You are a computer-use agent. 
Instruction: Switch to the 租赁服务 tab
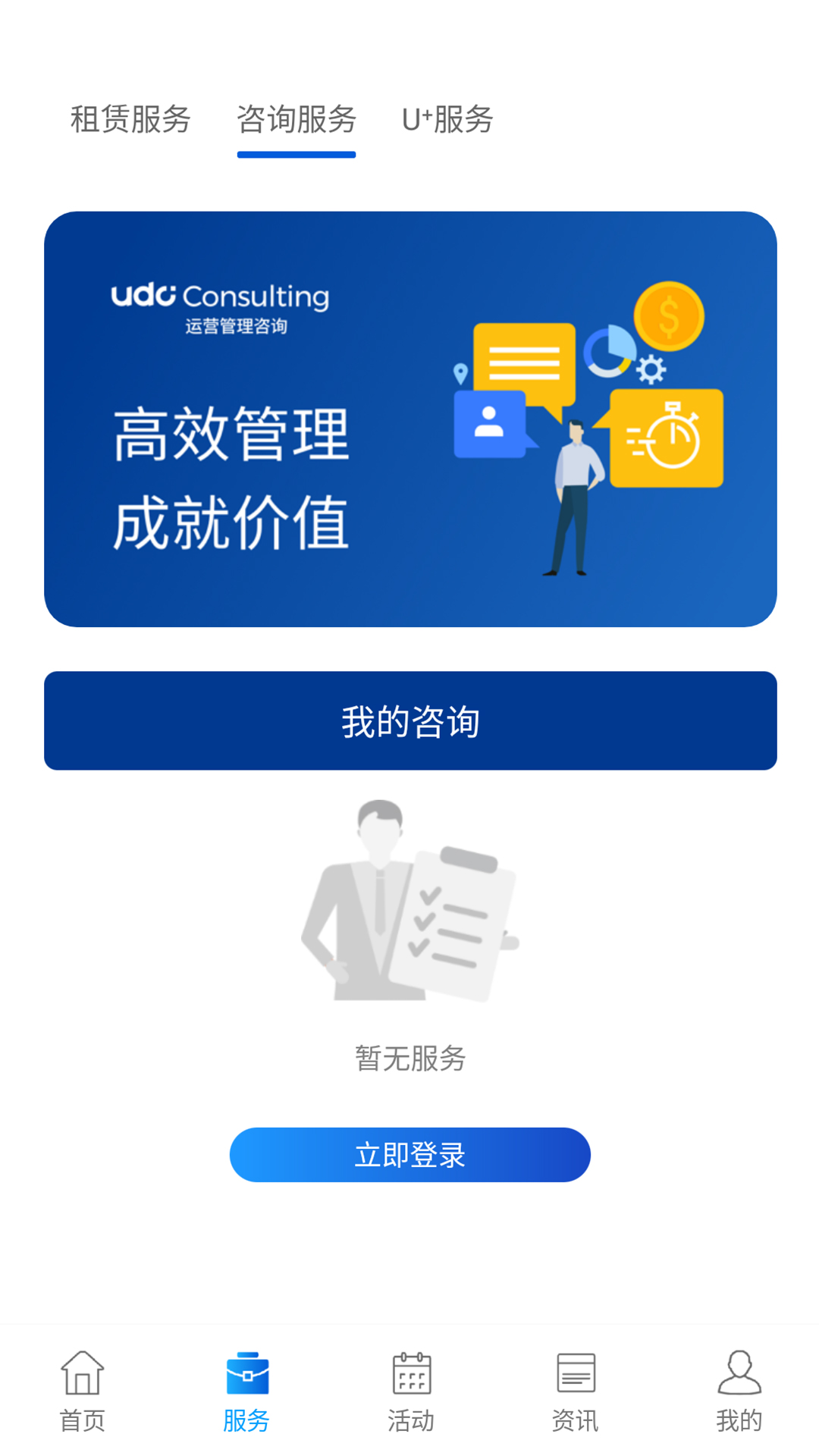pyautogui.click(x=130, y=120)
